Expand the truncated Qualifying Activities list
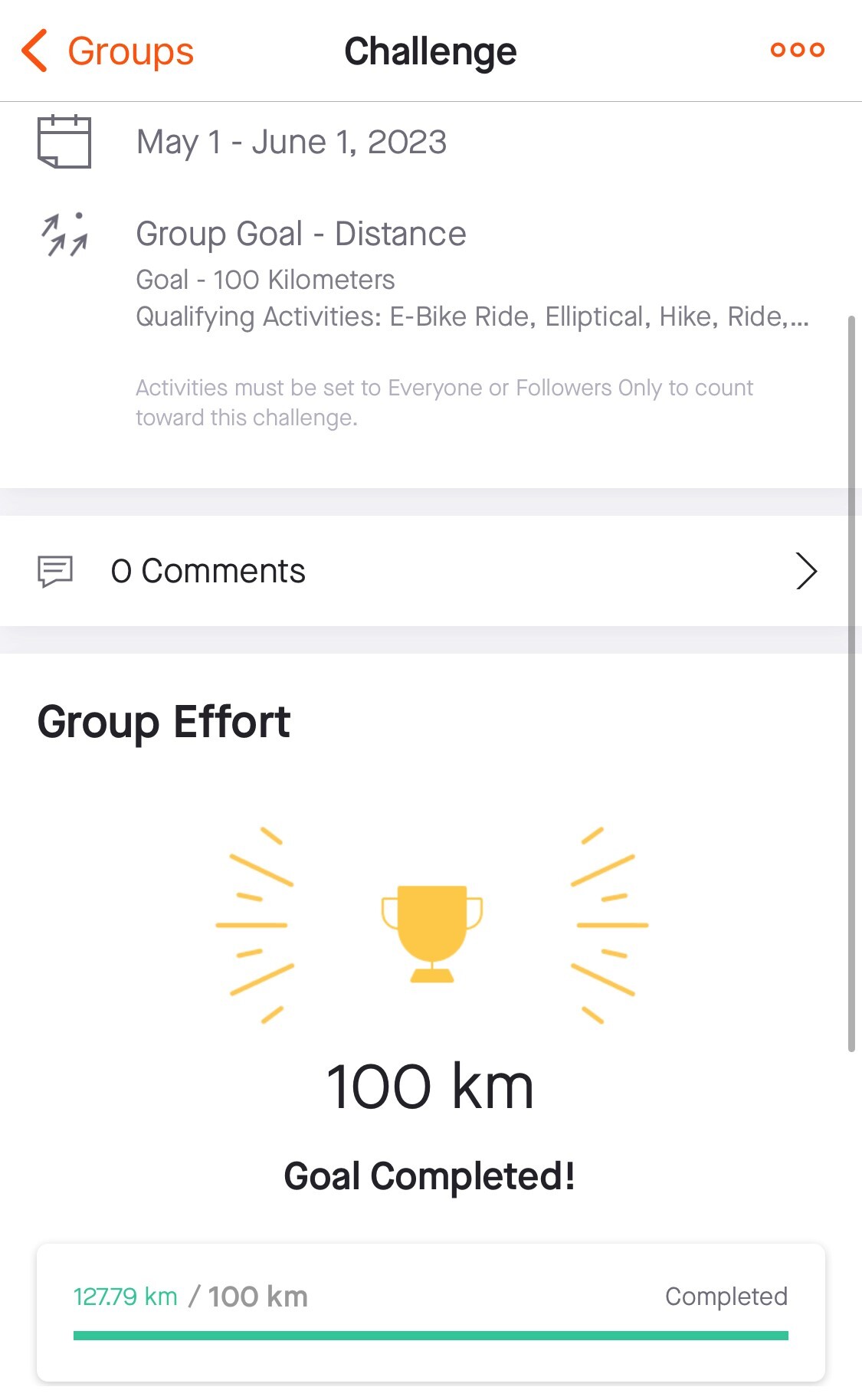The height and width of the screenshot is (1400, 862). [472, 316]
